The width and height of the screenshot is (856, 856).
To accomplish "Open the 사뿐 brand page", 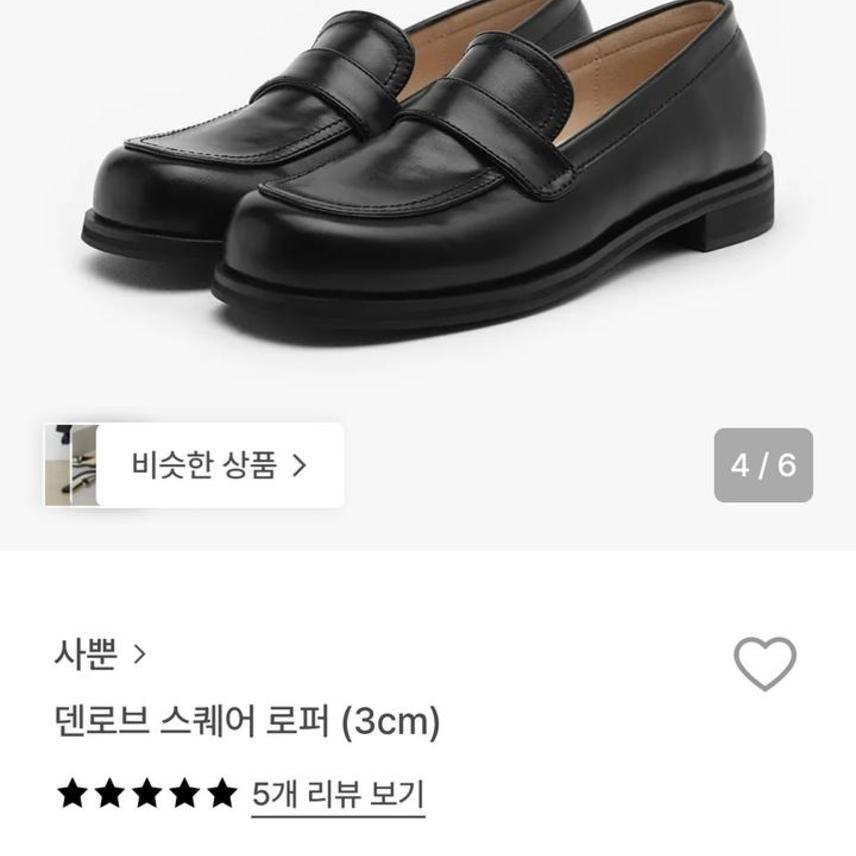I will click(100, 654).
